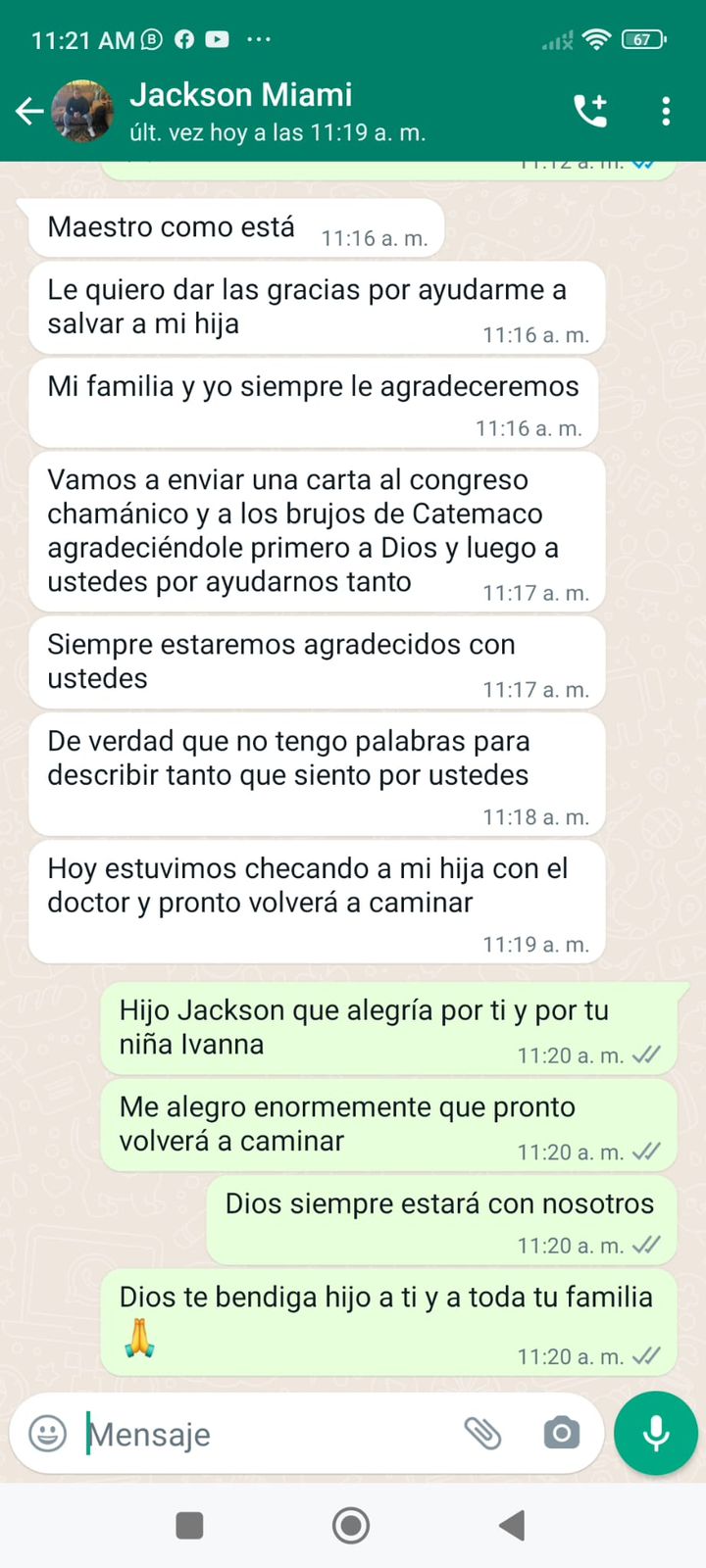The image size is (706, 1568).
Task: Tap the system home button
Action: (351, 1525)
